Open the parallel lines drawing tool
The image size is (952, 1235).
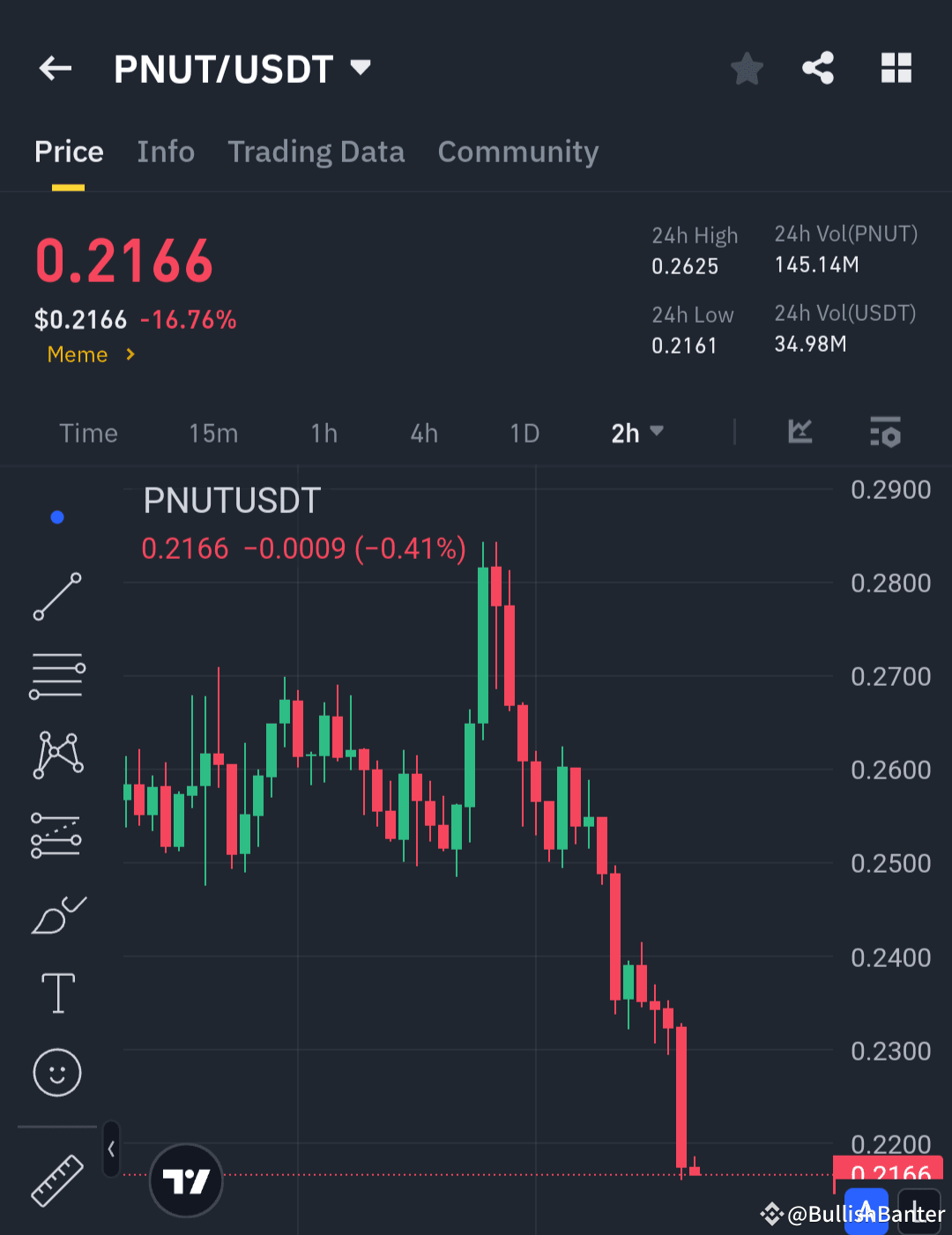[56, 675]
